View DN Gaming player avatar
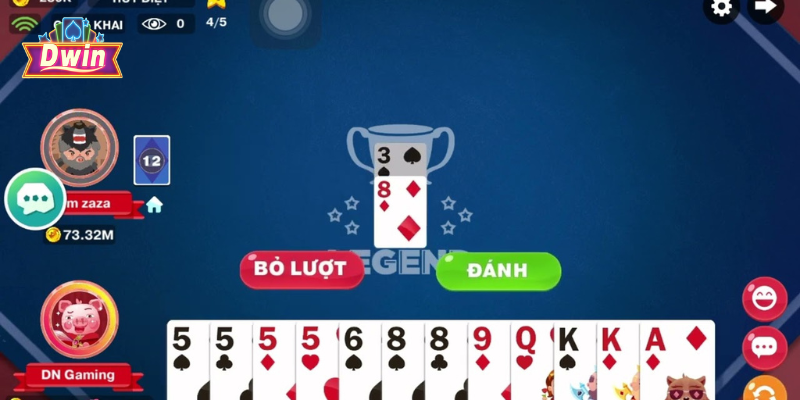The width and height of the screenshot is (800, 400). pos(79,319)
